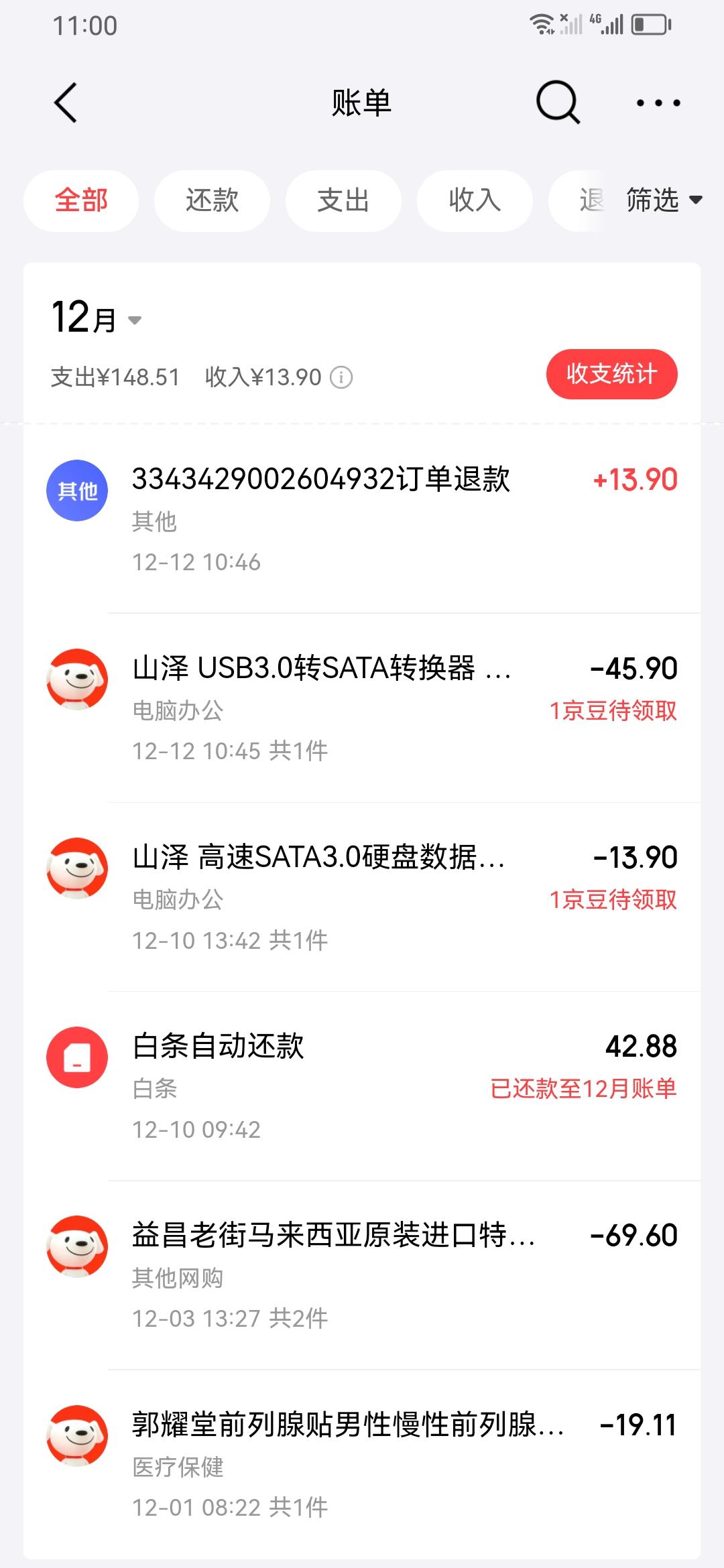Open the bill search icon
Screen dimensions: 724x1568
click(558, 103)
